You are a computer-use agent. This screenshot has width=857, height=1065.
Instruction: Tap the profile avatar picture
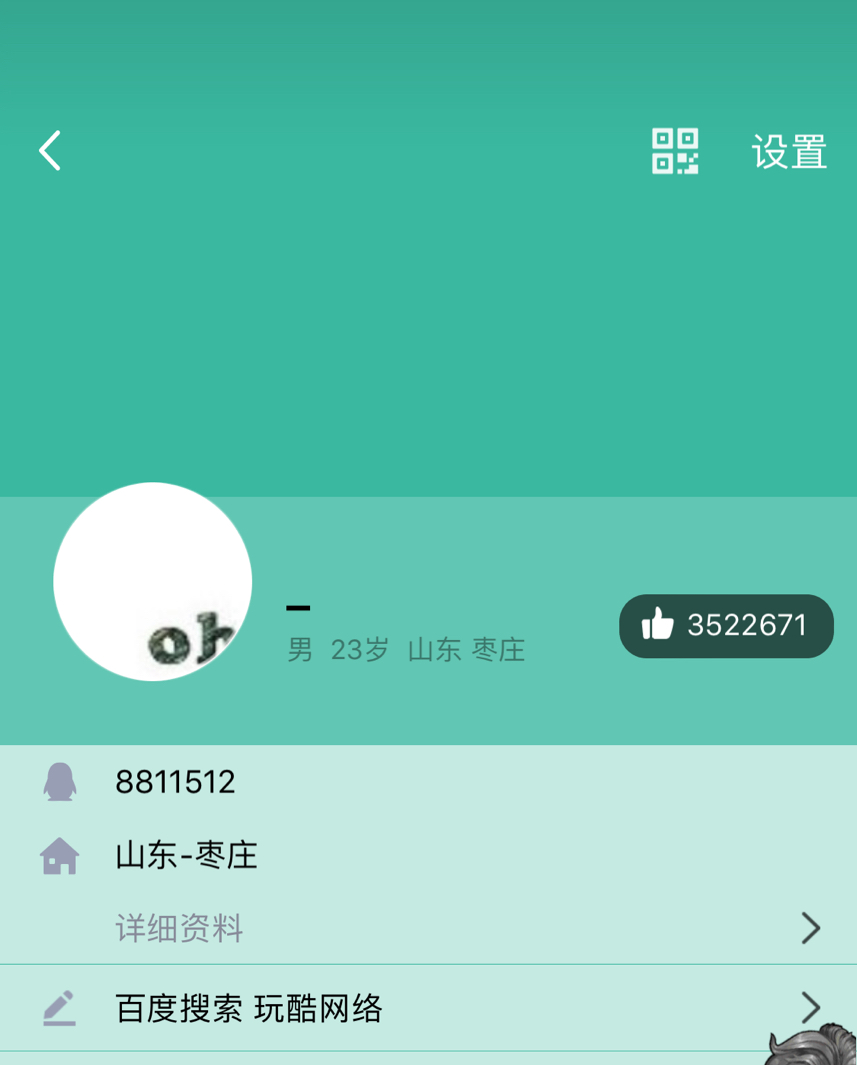153,581
